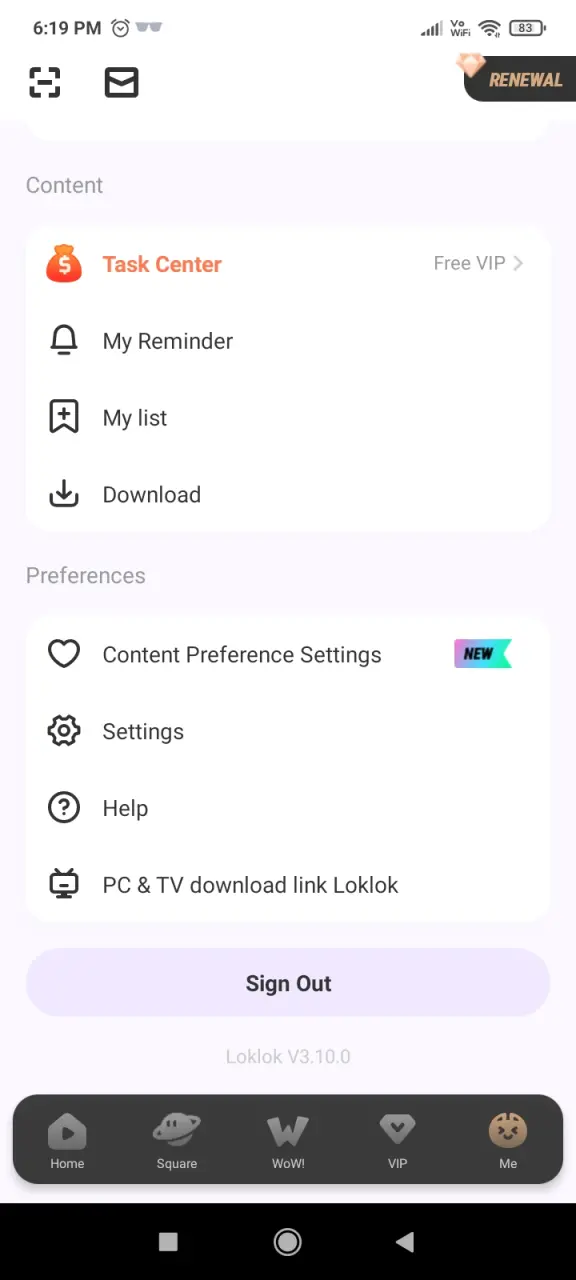Open PC & TV download link Loklok

pos(288,885)
